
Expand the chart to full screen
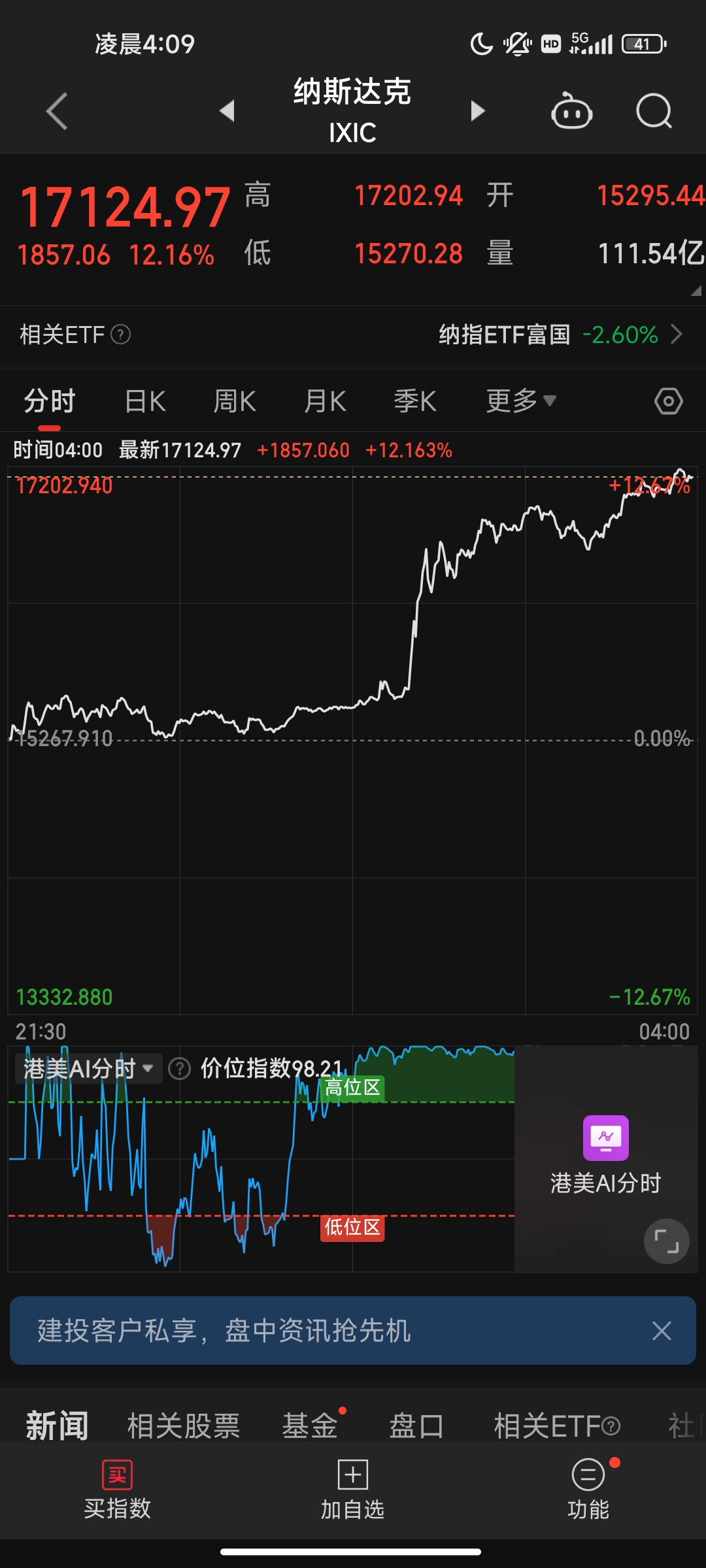point(666,1241)
